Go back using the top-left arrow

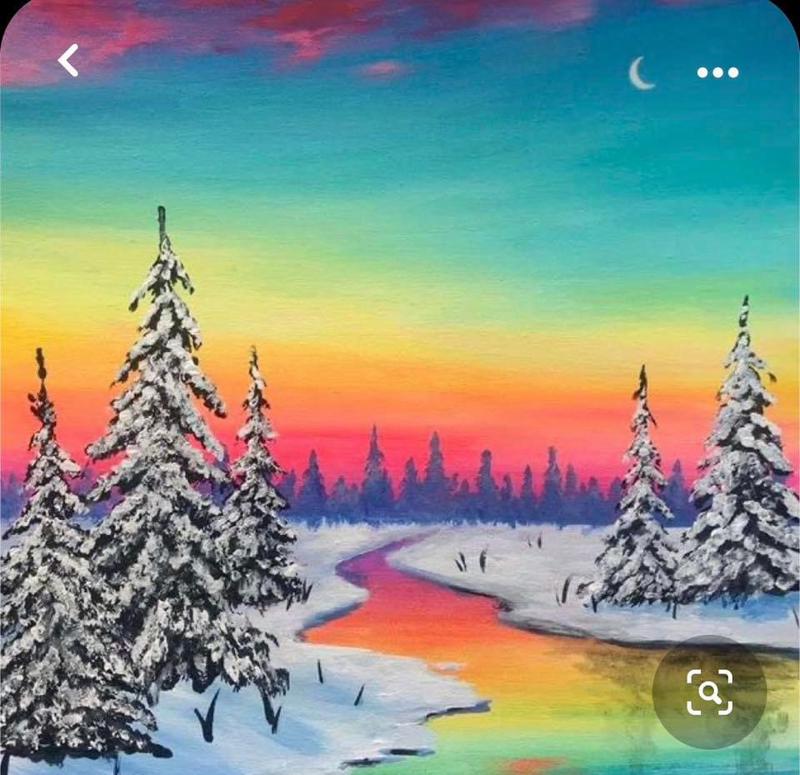click(68, 61)
